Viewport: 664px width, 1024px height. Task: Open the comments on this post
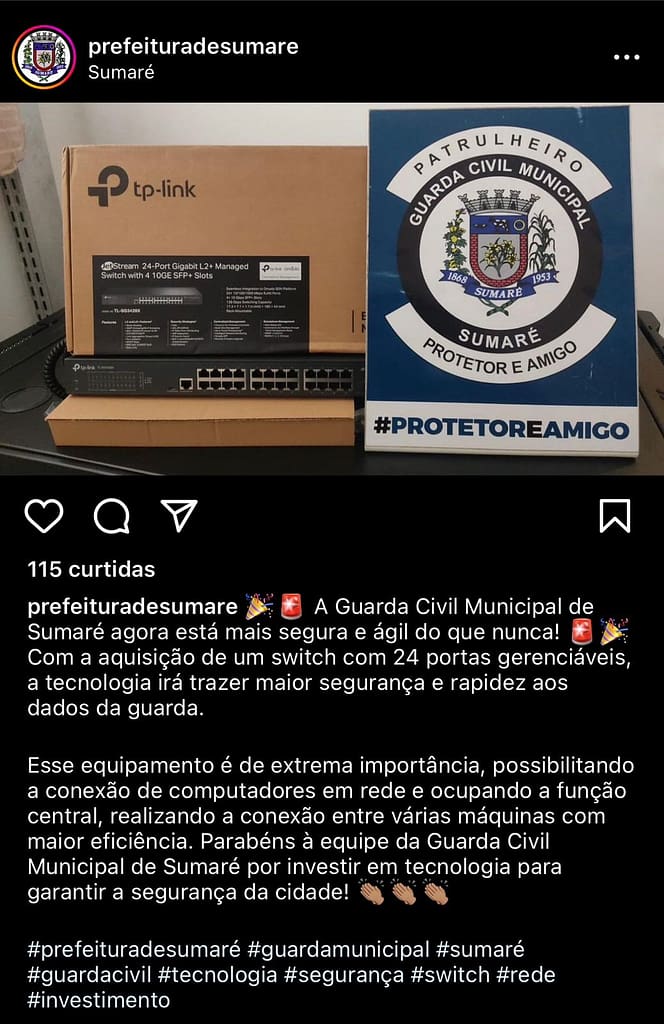coord(111,516)
